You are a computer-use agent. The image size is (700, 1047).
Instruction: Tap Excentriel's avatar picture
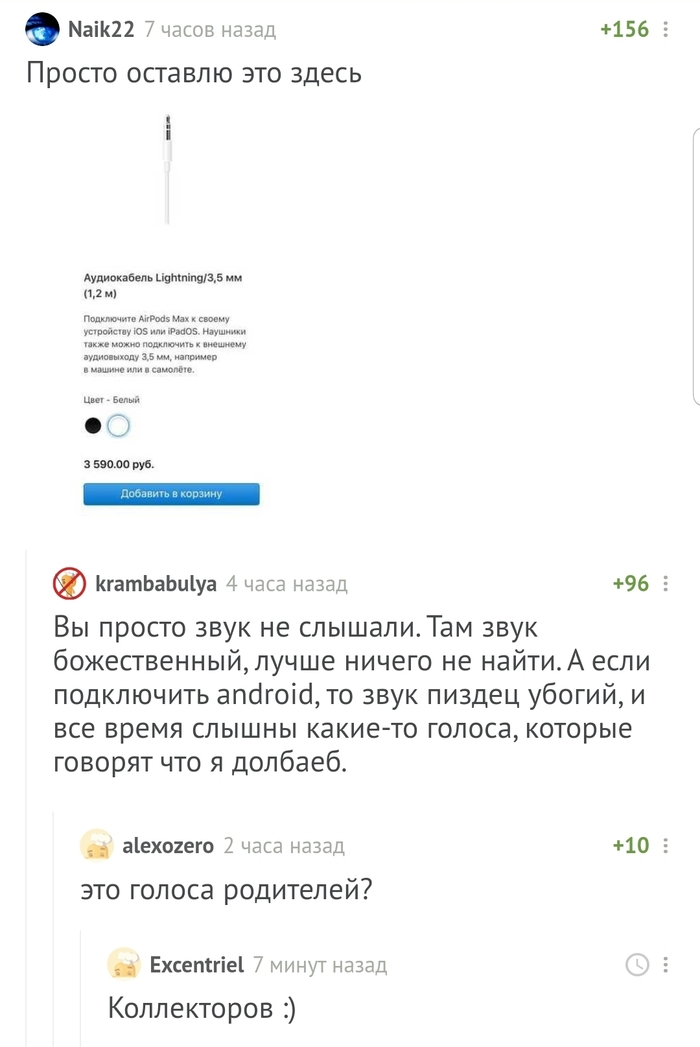coord(124,965)
